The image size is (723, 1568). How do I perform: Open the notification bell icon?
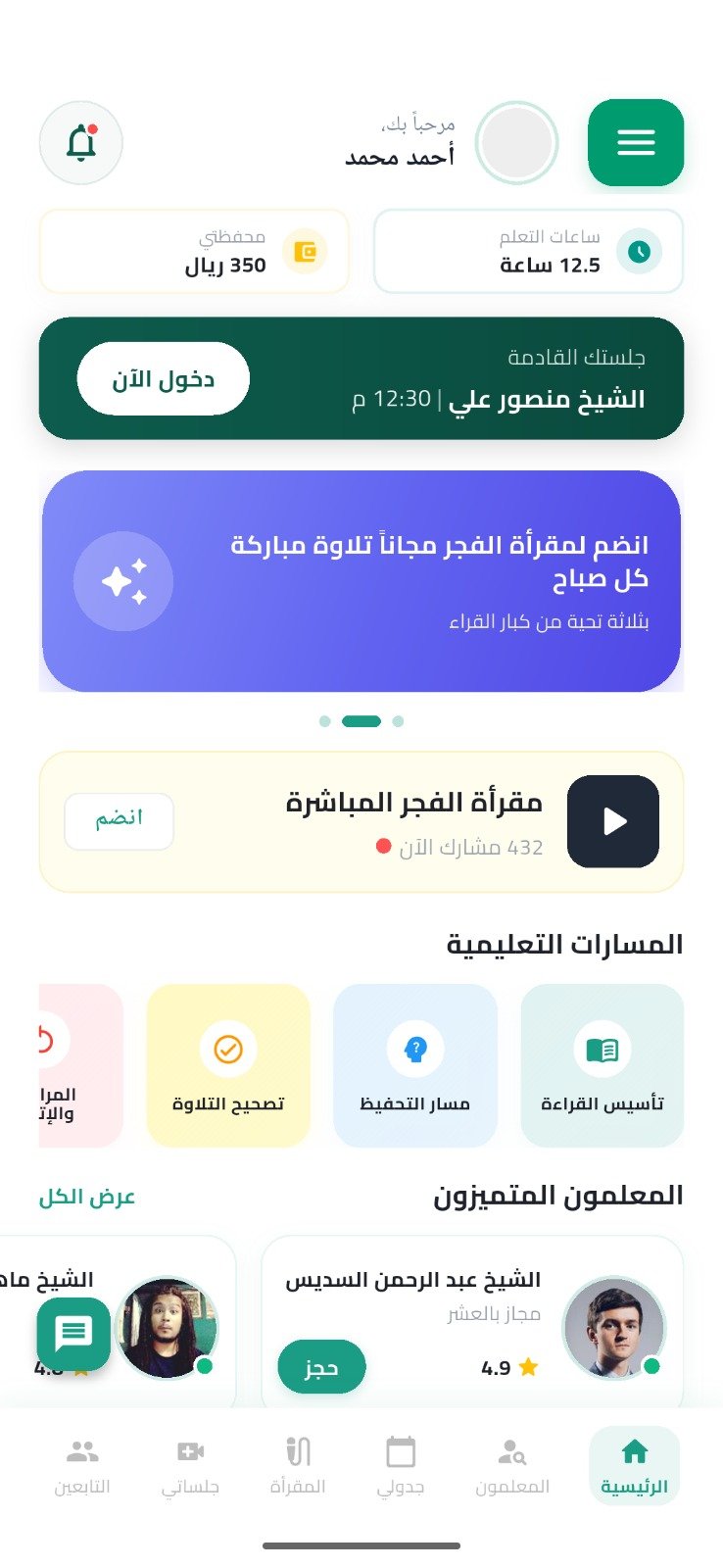click(80, 142)
